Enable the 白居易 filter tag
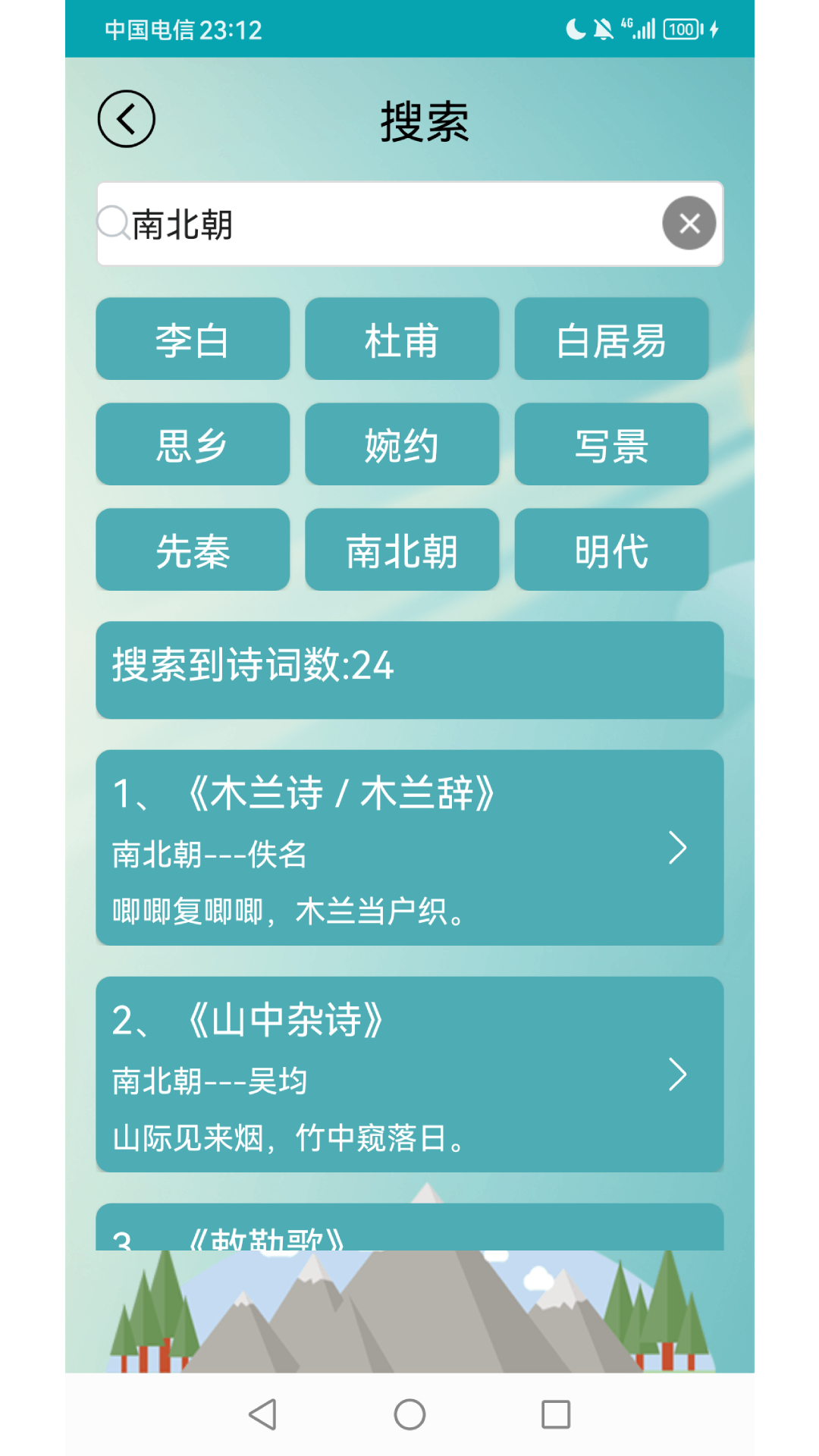Viewport: 819px width, 1456px height. pyautogui.click(x=611, y=339)
